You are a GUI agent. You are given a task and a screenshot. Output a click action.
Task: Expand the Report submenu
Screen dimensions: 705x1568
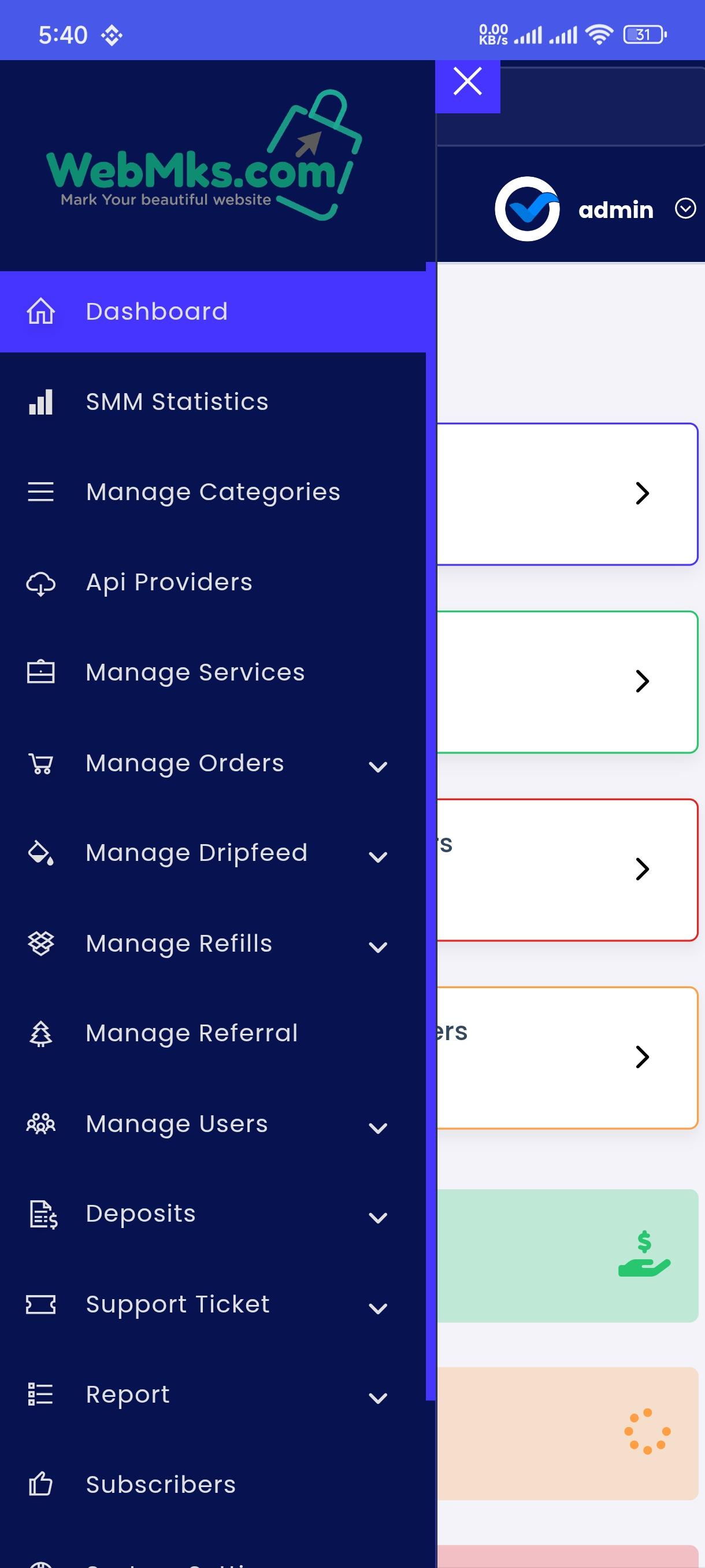click(x=213, y=1395)
